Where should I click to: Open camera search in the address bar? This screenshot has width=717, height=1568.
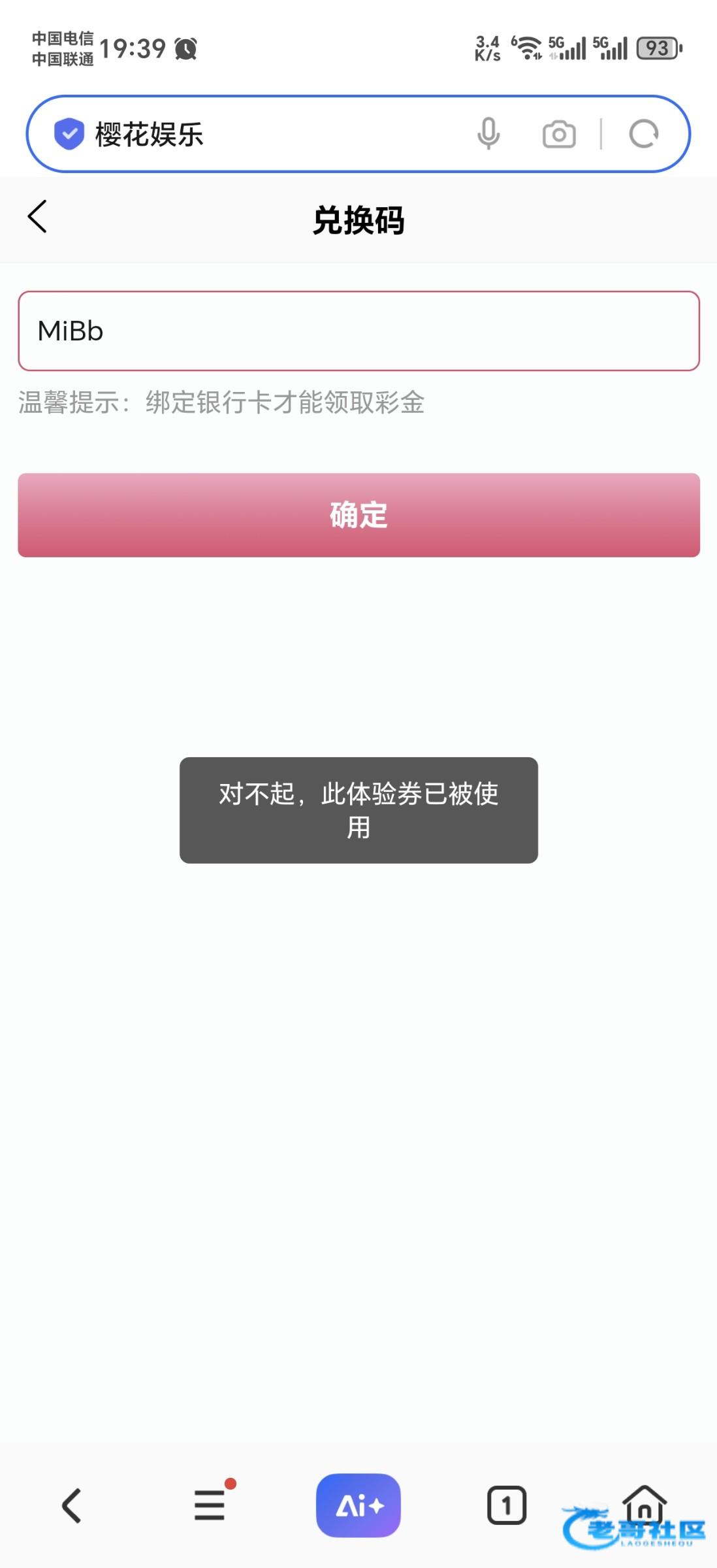click(x=559, y=135)
